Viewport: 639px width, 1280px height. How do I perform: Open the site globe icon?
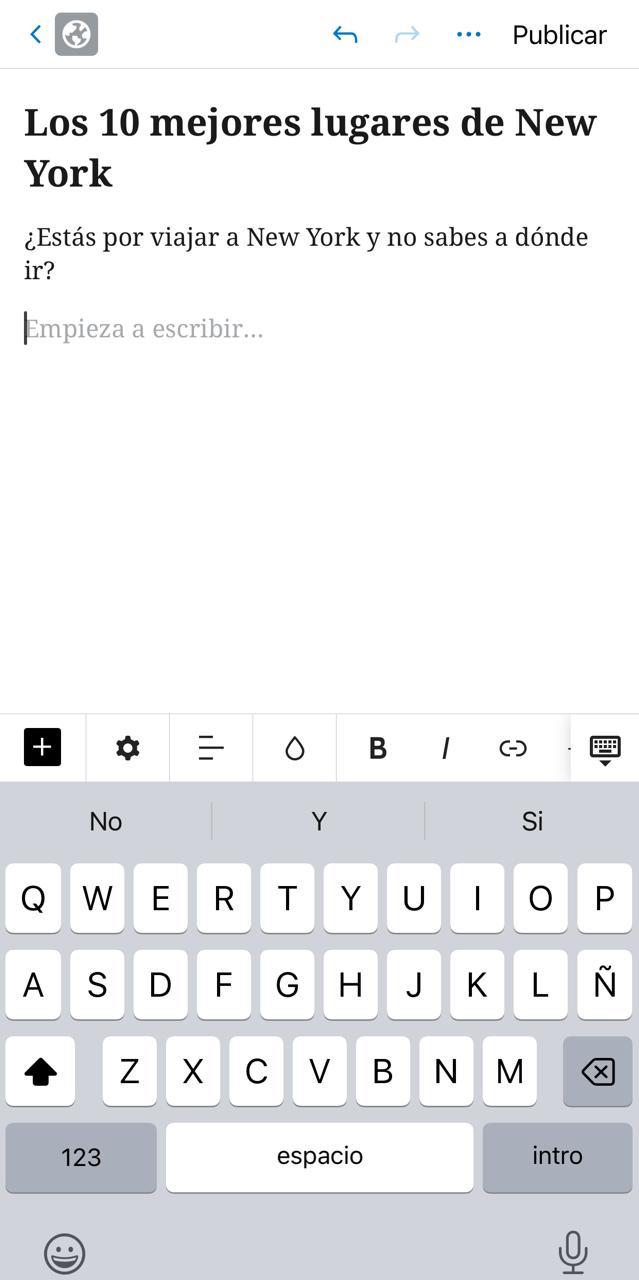point(76,35)
